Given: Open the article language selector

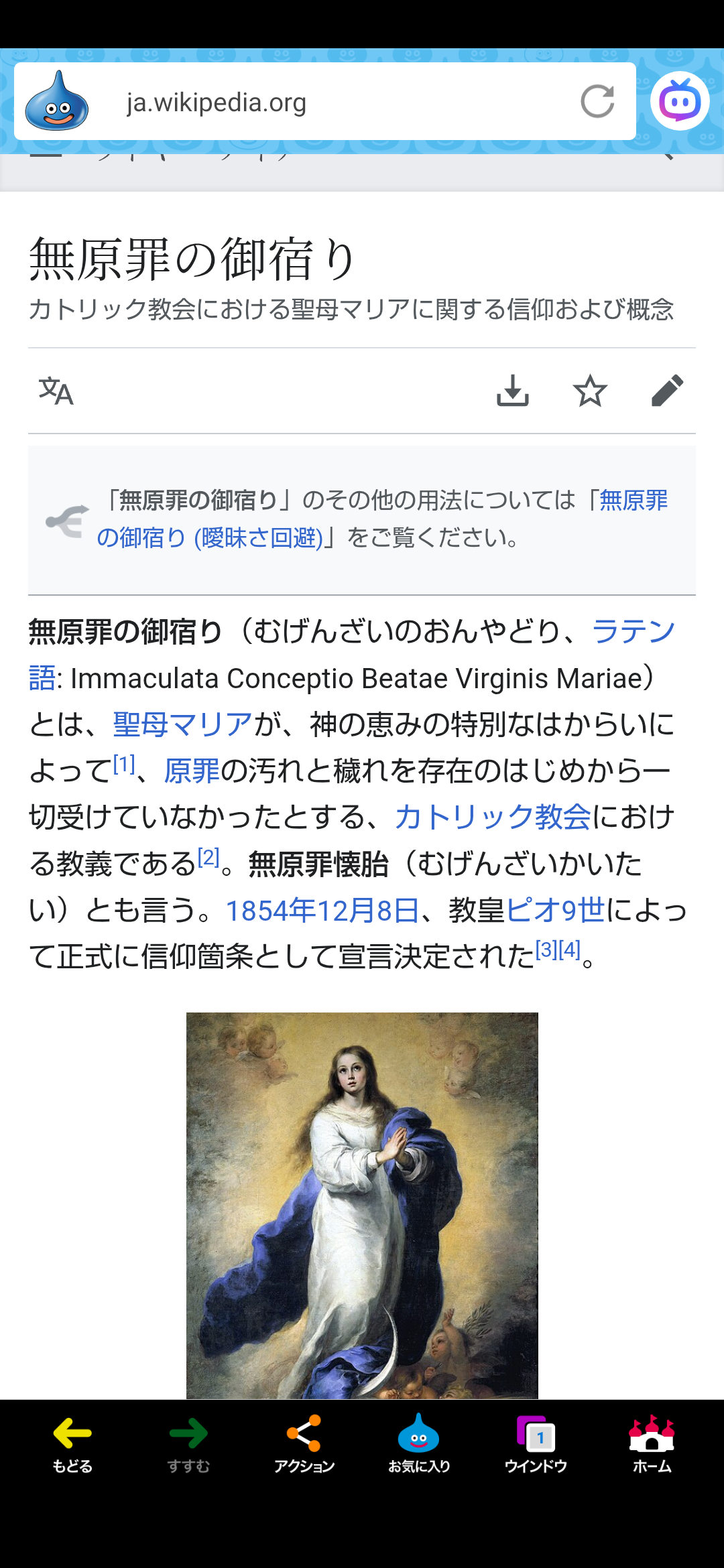Looking at the screenshot, I should (x=56, y=391).
